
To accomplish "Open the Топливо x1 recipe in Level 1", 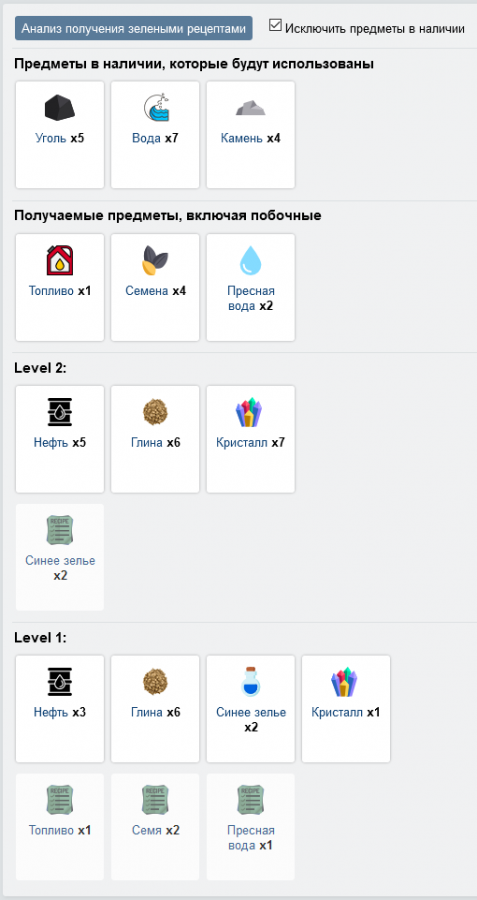I will [60, 827].
